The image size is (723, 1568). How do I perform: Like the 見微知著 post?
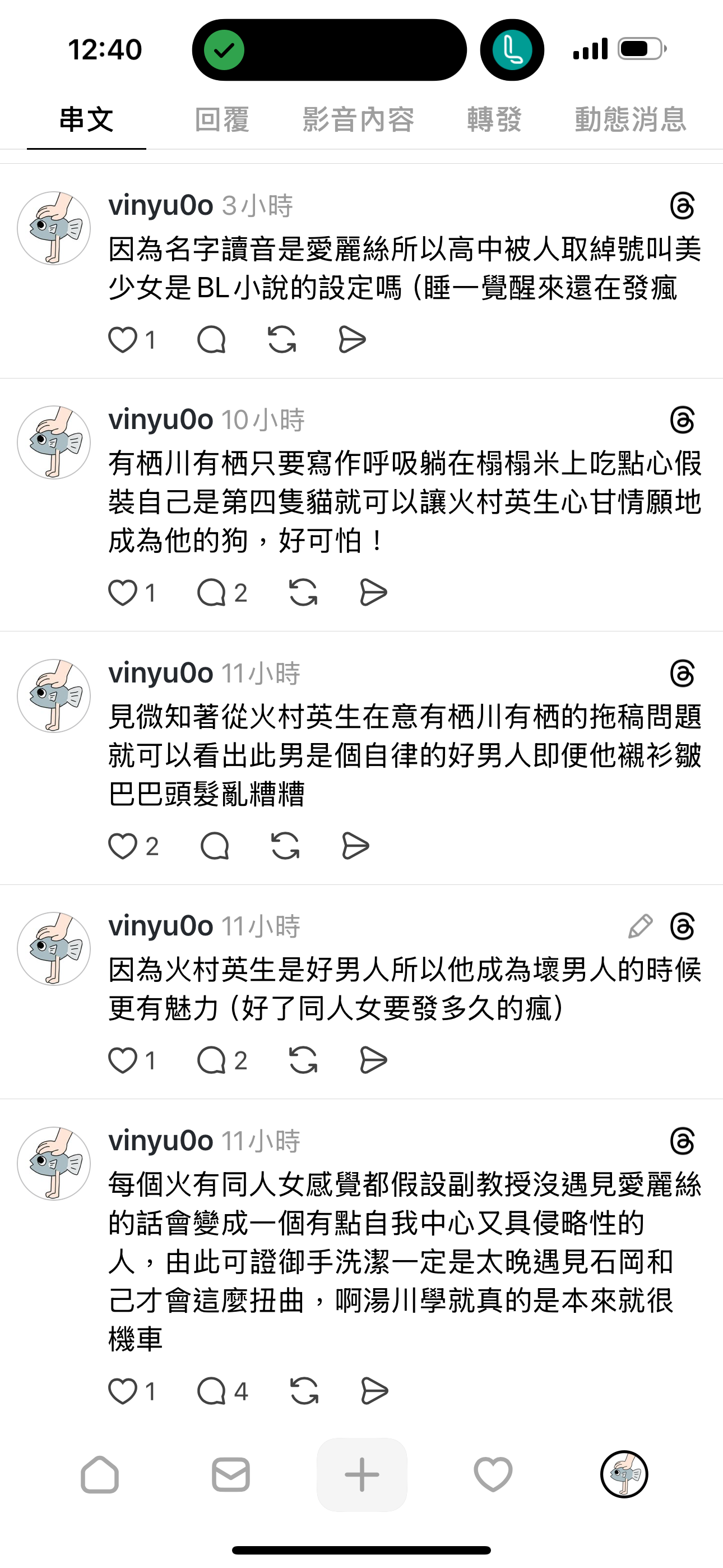coord(123,846)
